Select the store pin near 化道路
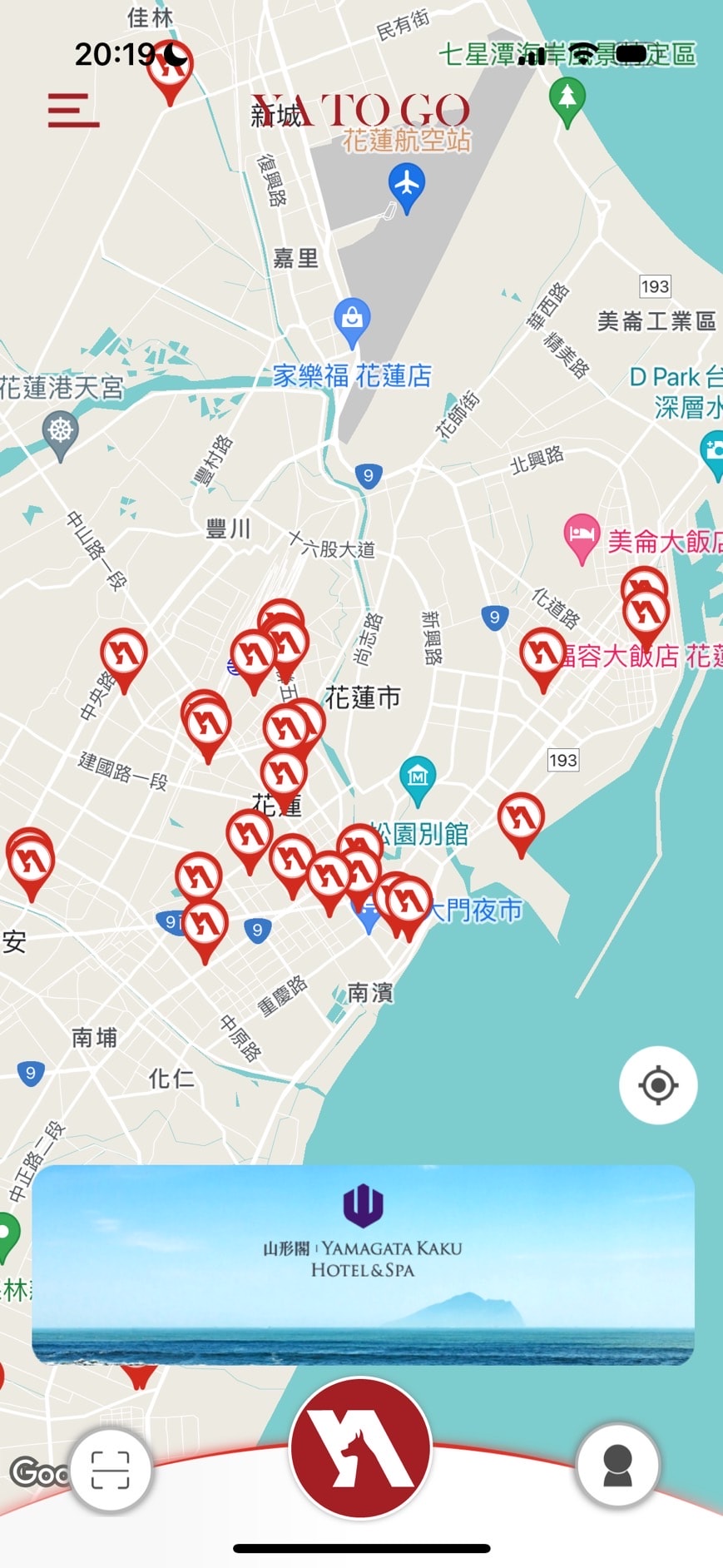This screenshot has height=1568, width=723. click(x=542, y=654)
